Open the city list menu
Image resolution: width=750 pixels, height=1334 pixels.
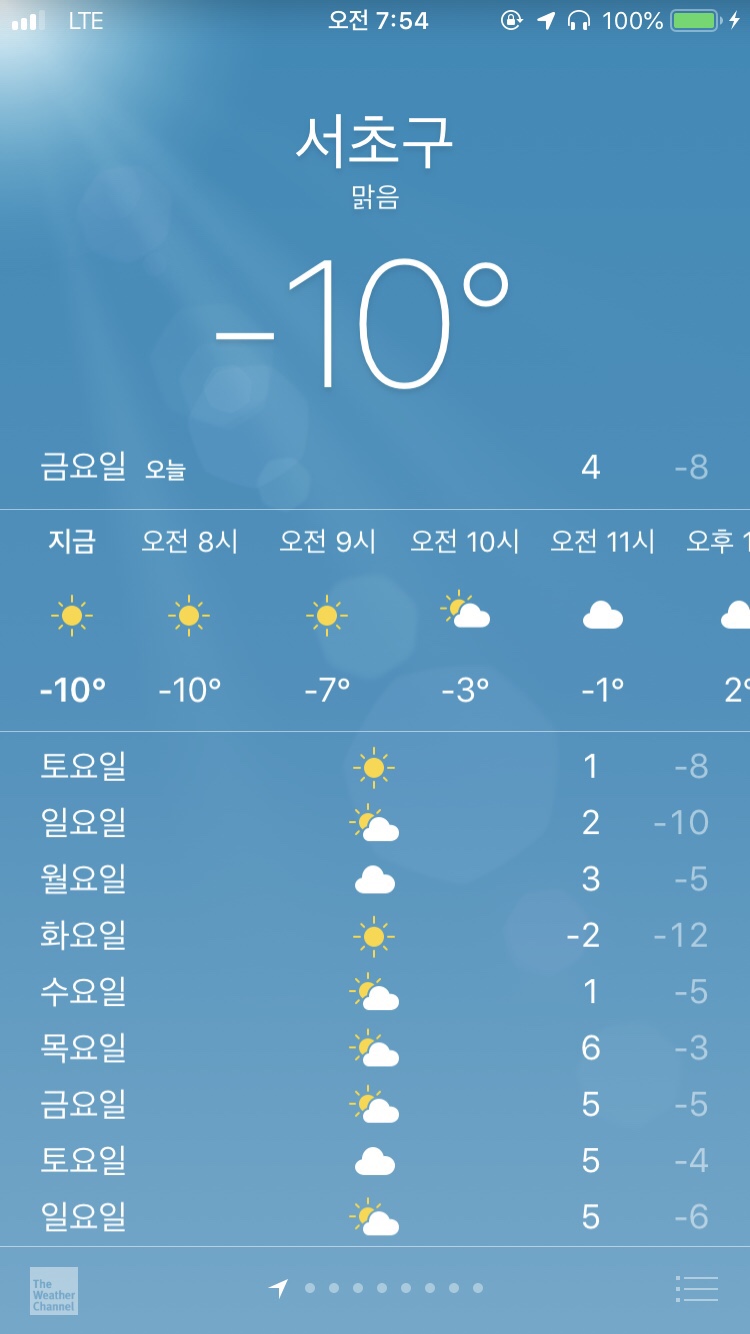pyautogui.click(x=697, y=1289)
